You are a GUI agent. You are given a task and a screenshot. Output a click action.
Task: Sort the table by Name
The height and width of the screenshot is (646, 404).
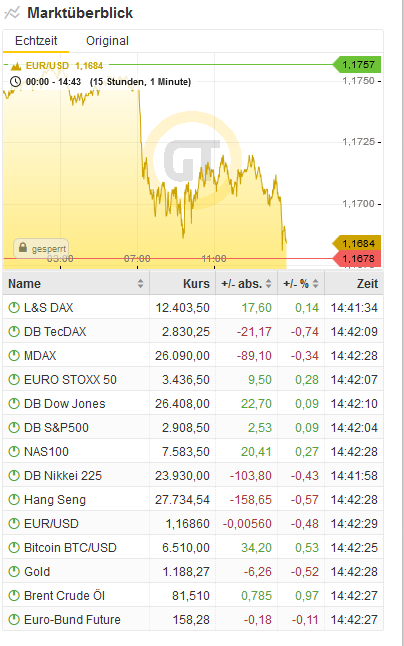[x=76, y=283]
